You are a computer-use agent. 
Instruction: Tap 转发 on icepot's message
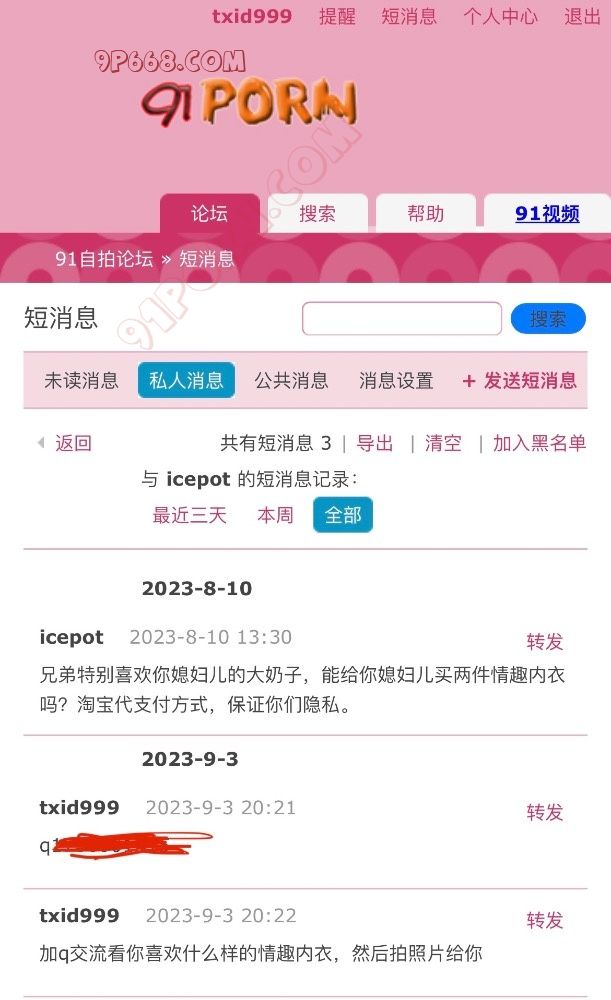545,641
